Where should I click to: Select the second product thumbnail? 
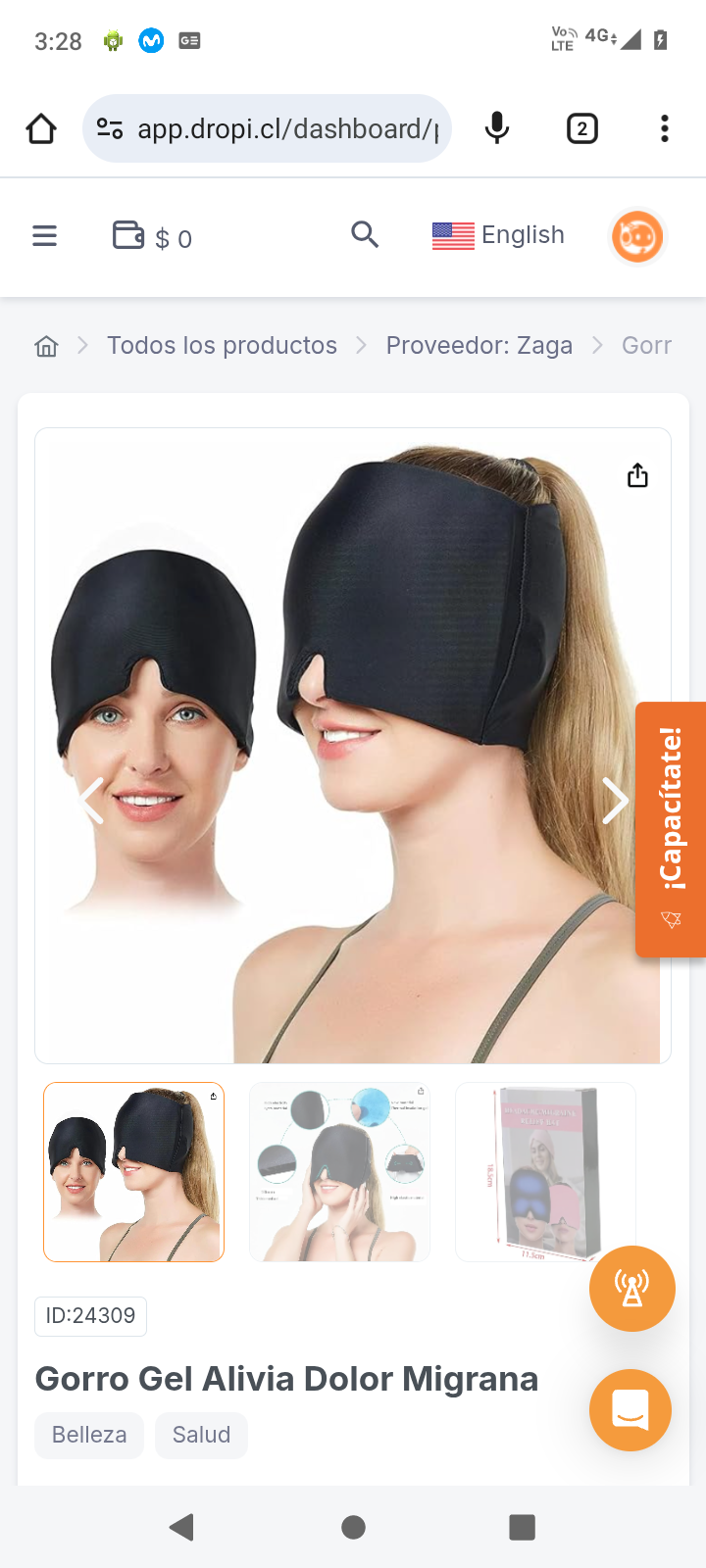click(x=339, y=1172)
